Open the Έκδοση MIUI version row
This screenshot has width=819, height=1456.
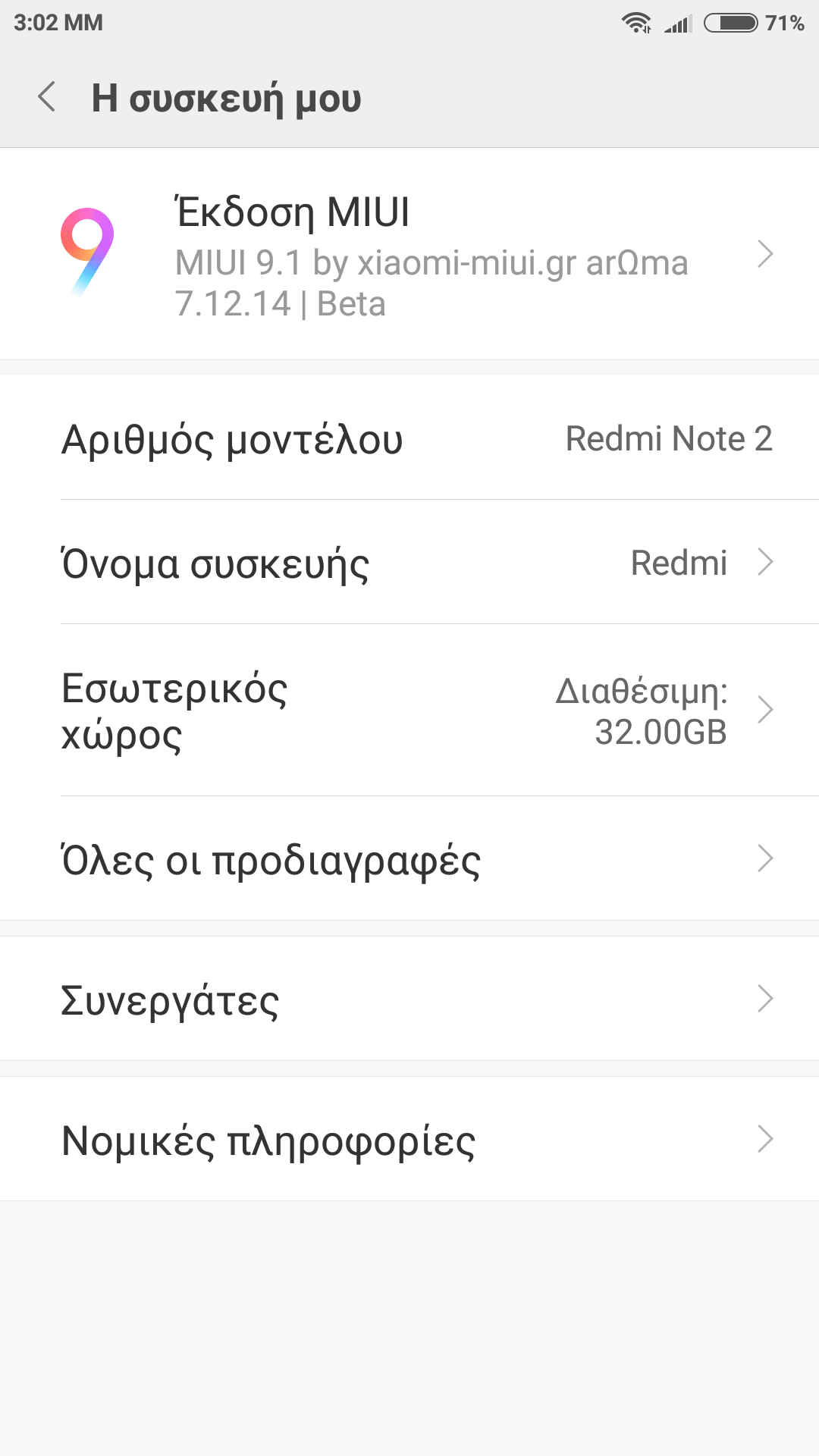tap(409, 254)
